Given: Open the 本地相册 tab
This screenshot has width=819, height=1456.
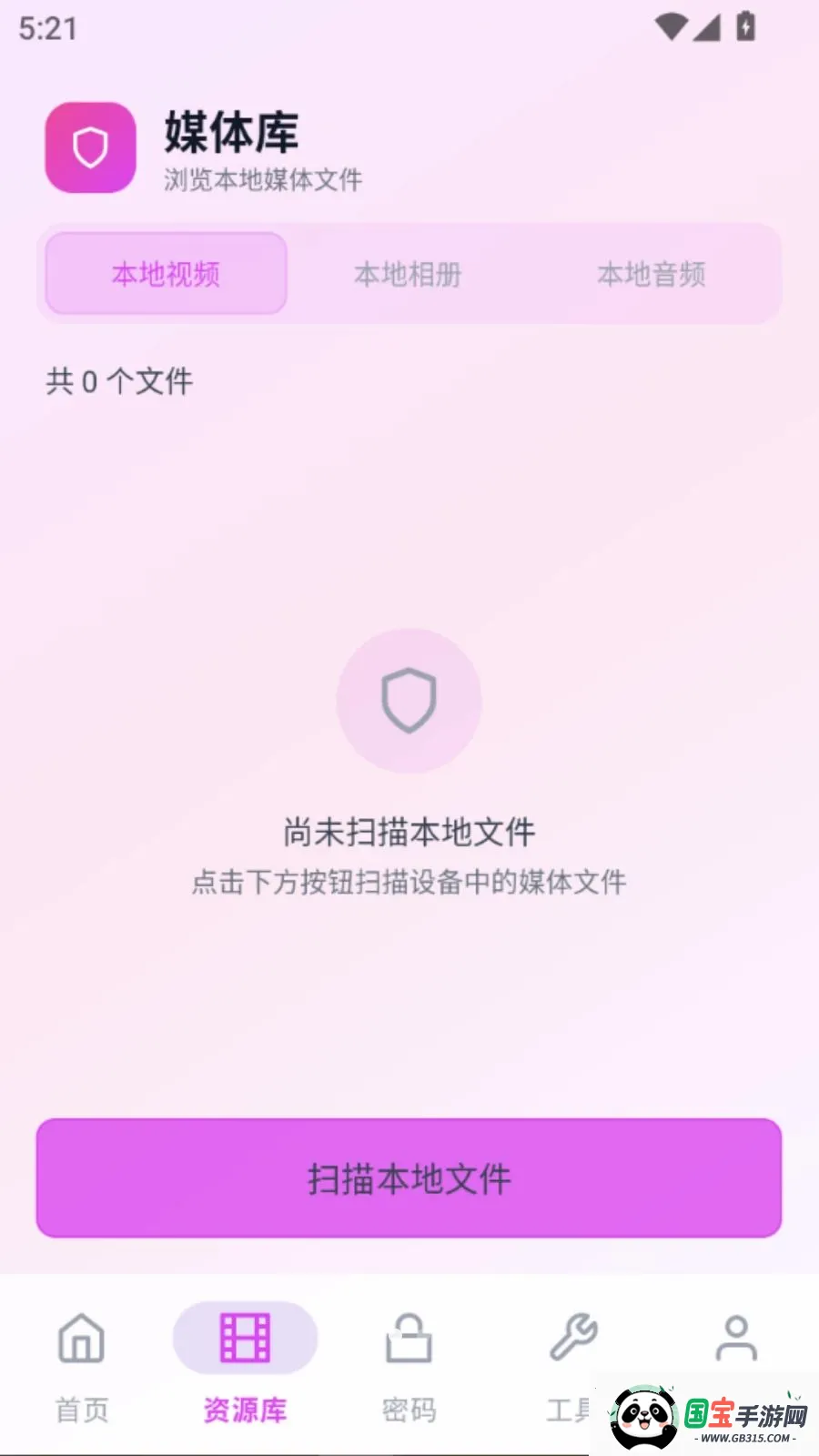Looking at the screenshot, I should 408,274.
